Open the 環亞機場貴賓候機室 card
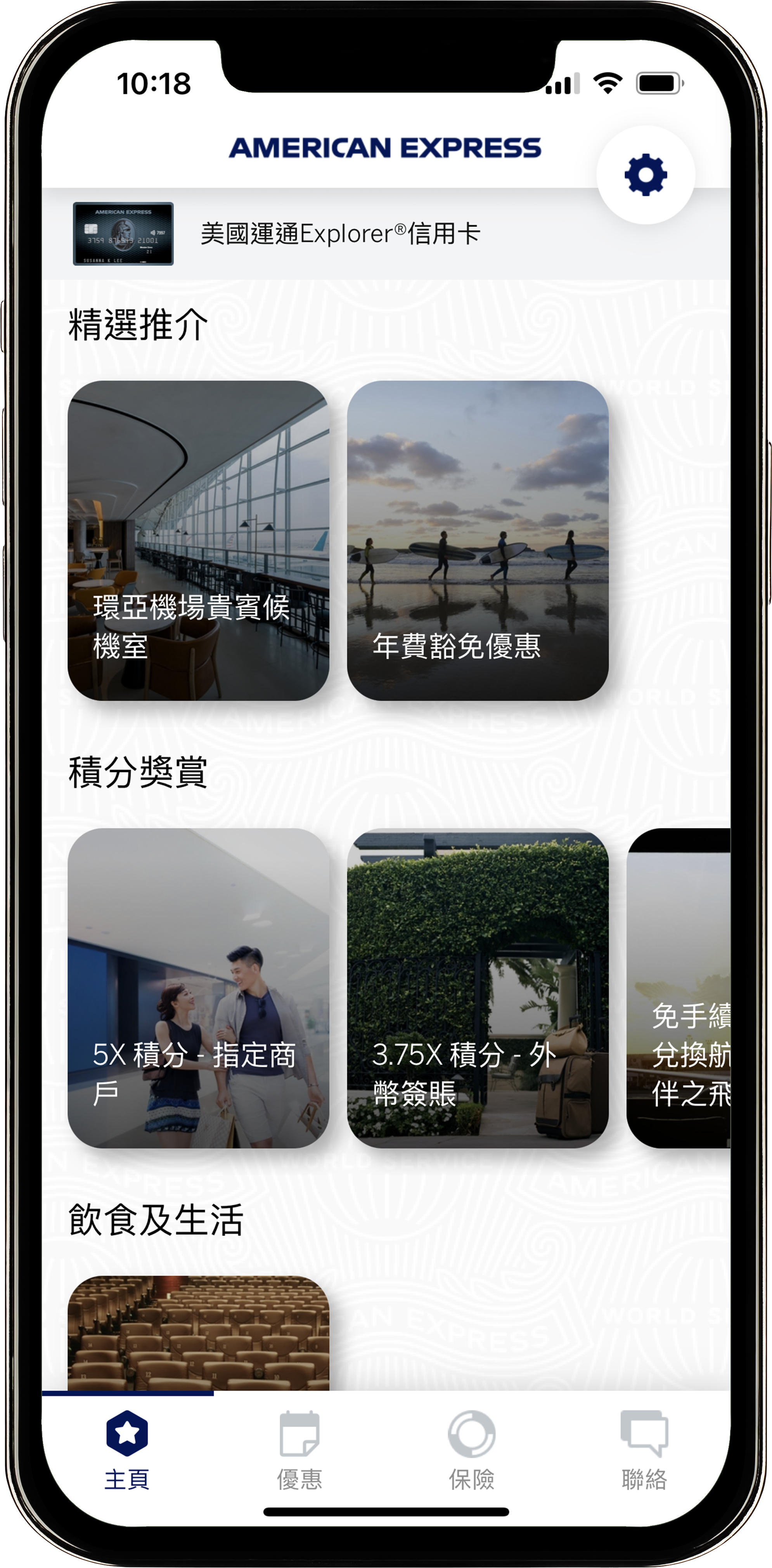 [x=198, y=540]
